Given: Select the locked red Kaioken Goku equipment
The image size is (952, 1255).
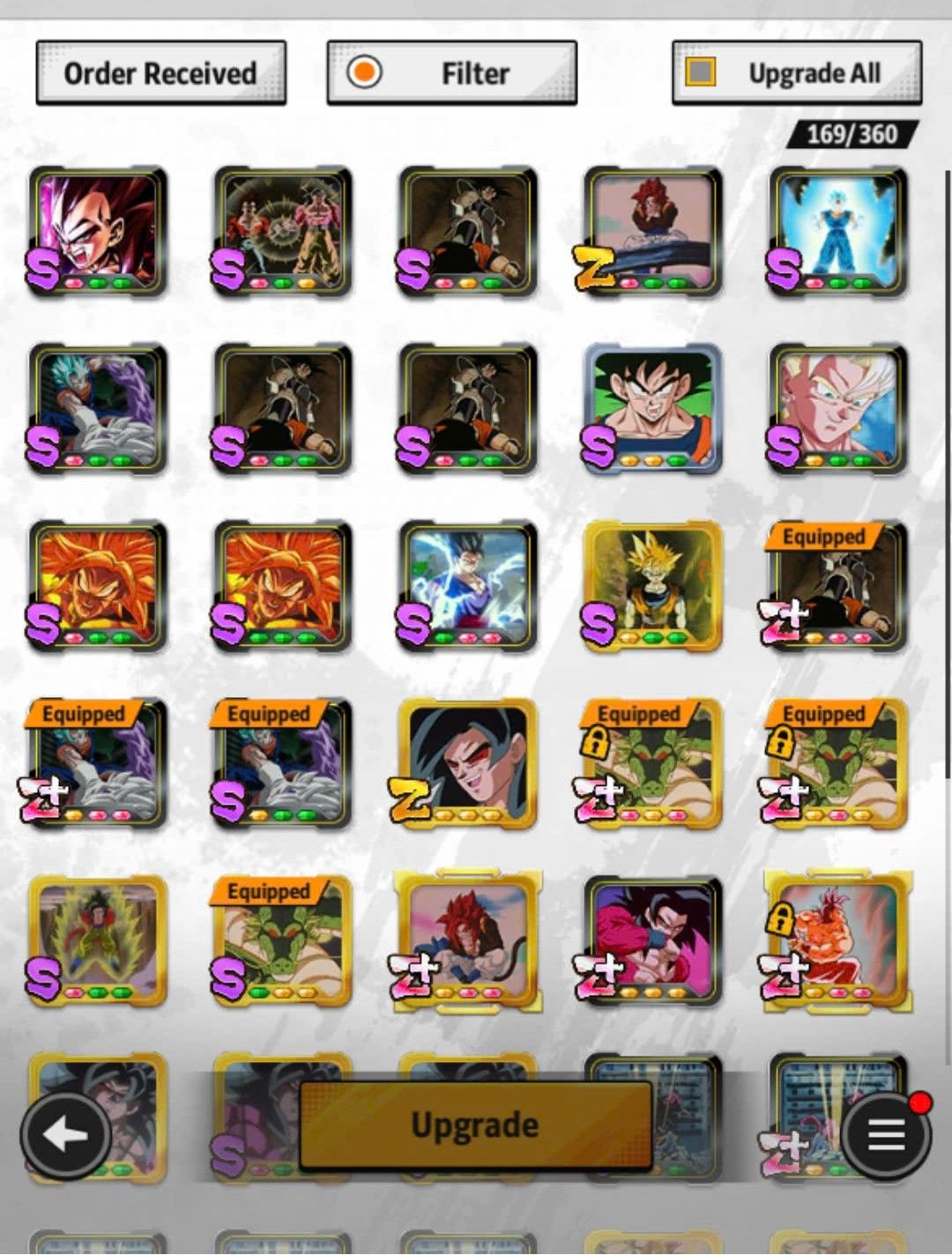Looking at the screenshot, I should coord(837,939).
